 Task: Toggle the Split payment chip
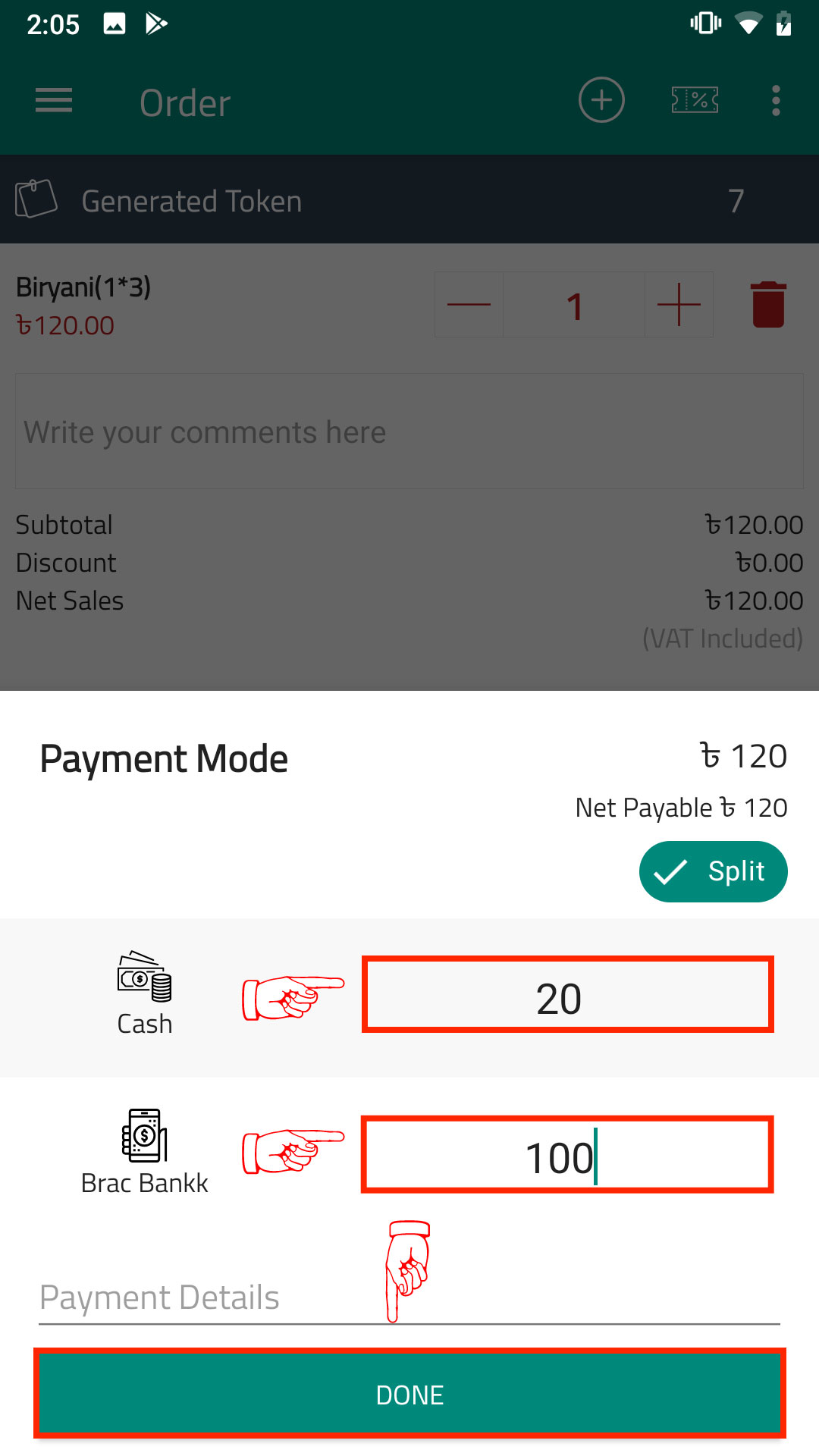(x=713, y=871)
